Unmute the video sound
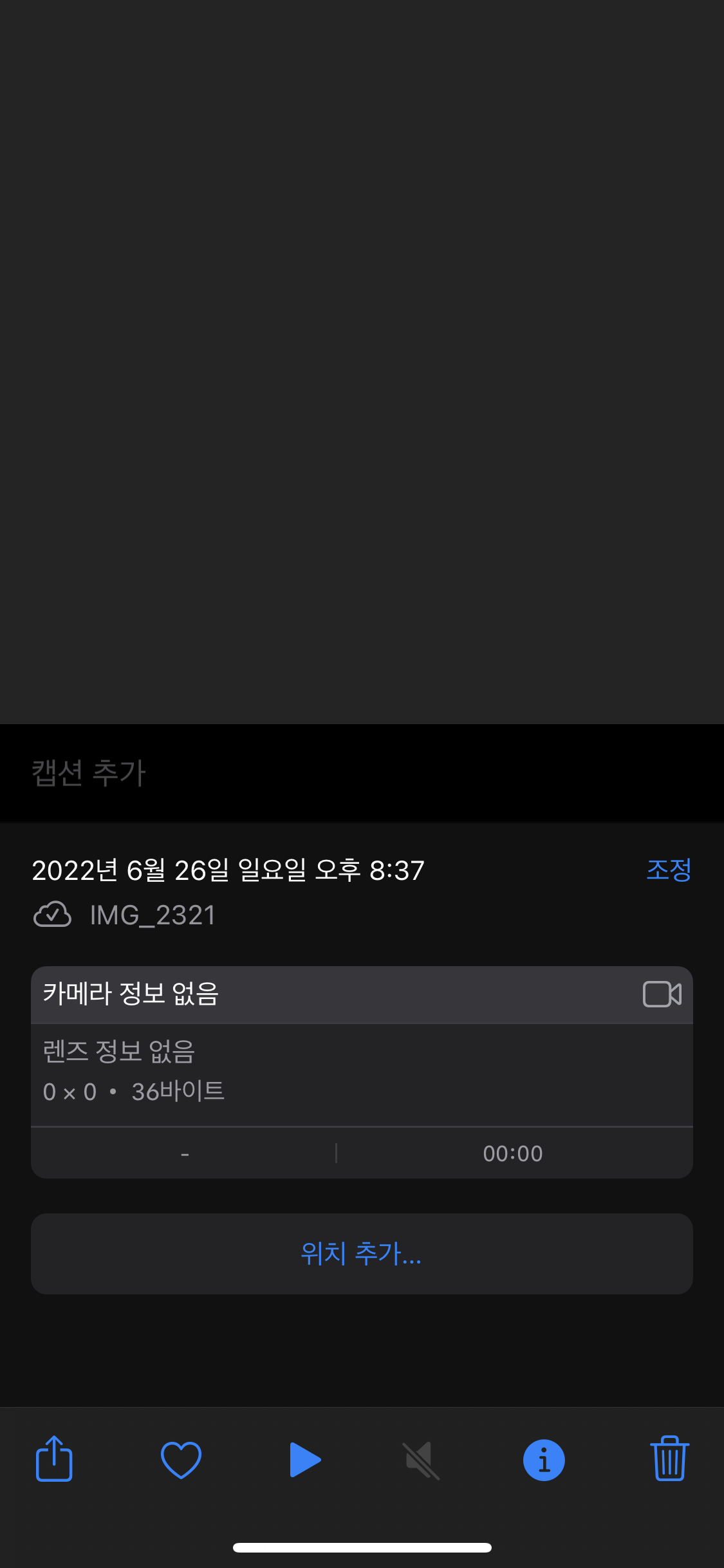 [x=421, y=1460]
